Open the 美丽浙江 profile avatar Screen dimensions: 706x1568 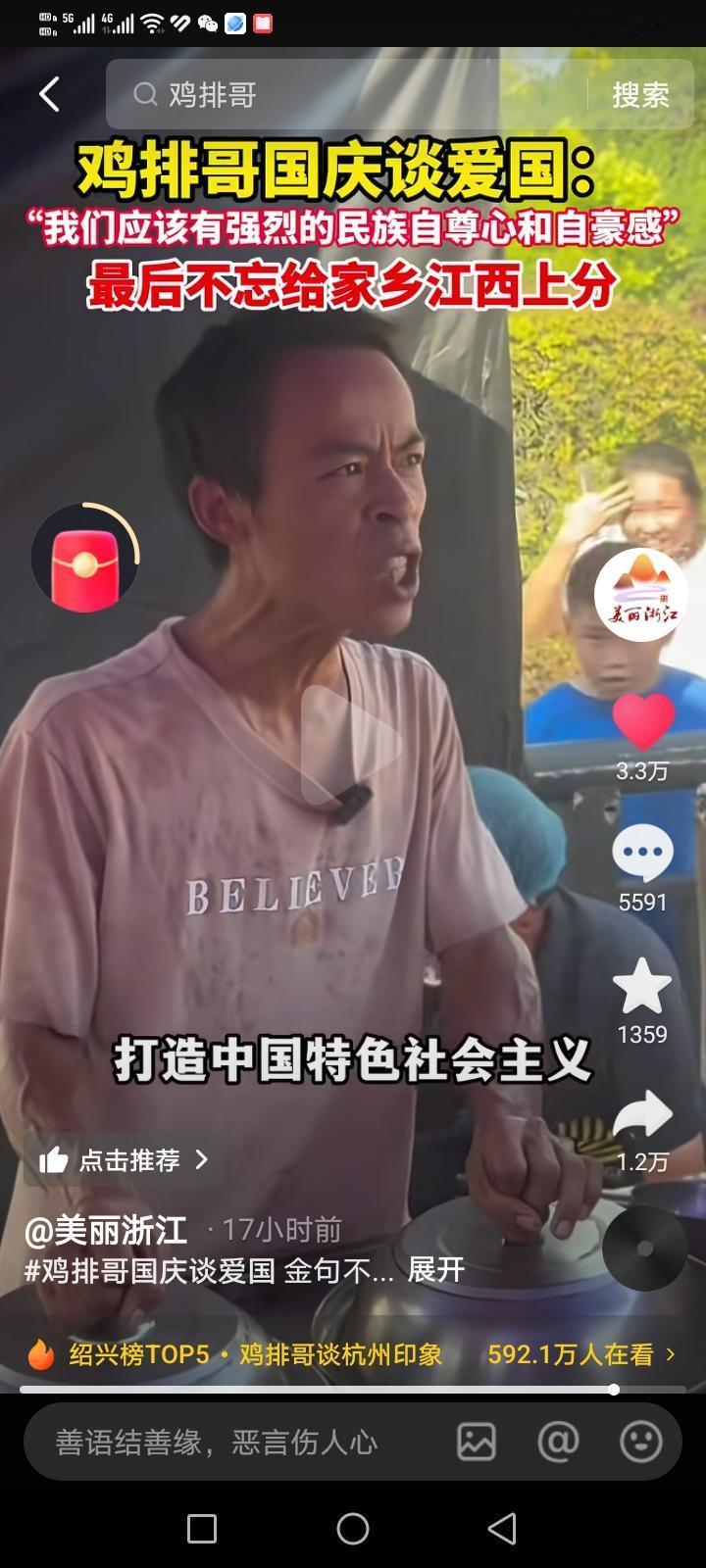click(641, 595)
